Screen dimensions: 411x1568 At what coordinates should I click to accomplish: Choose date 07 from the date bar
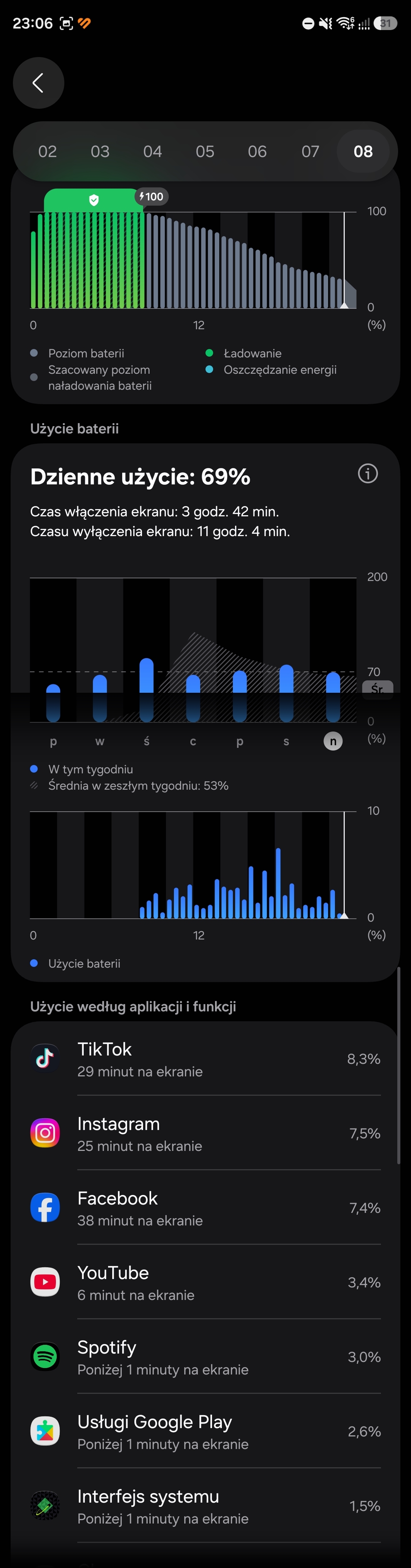click(x=310, y=152)
